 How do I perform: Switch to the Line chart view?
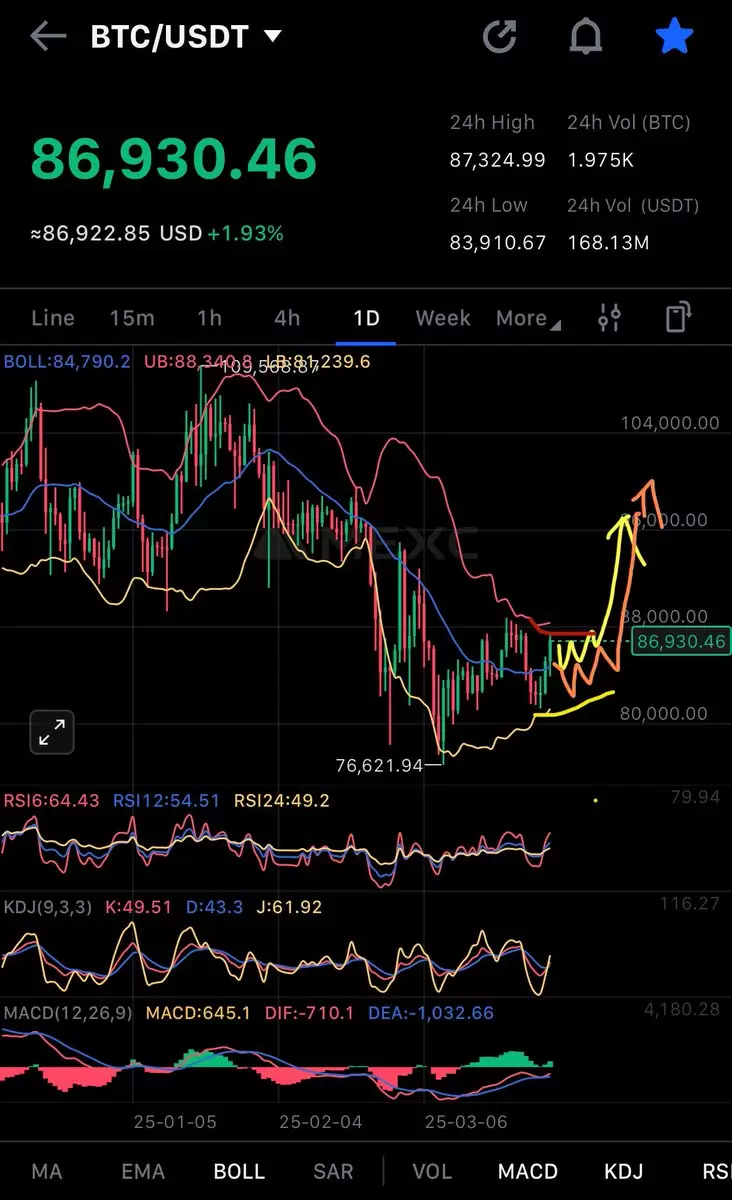(53, 318)
